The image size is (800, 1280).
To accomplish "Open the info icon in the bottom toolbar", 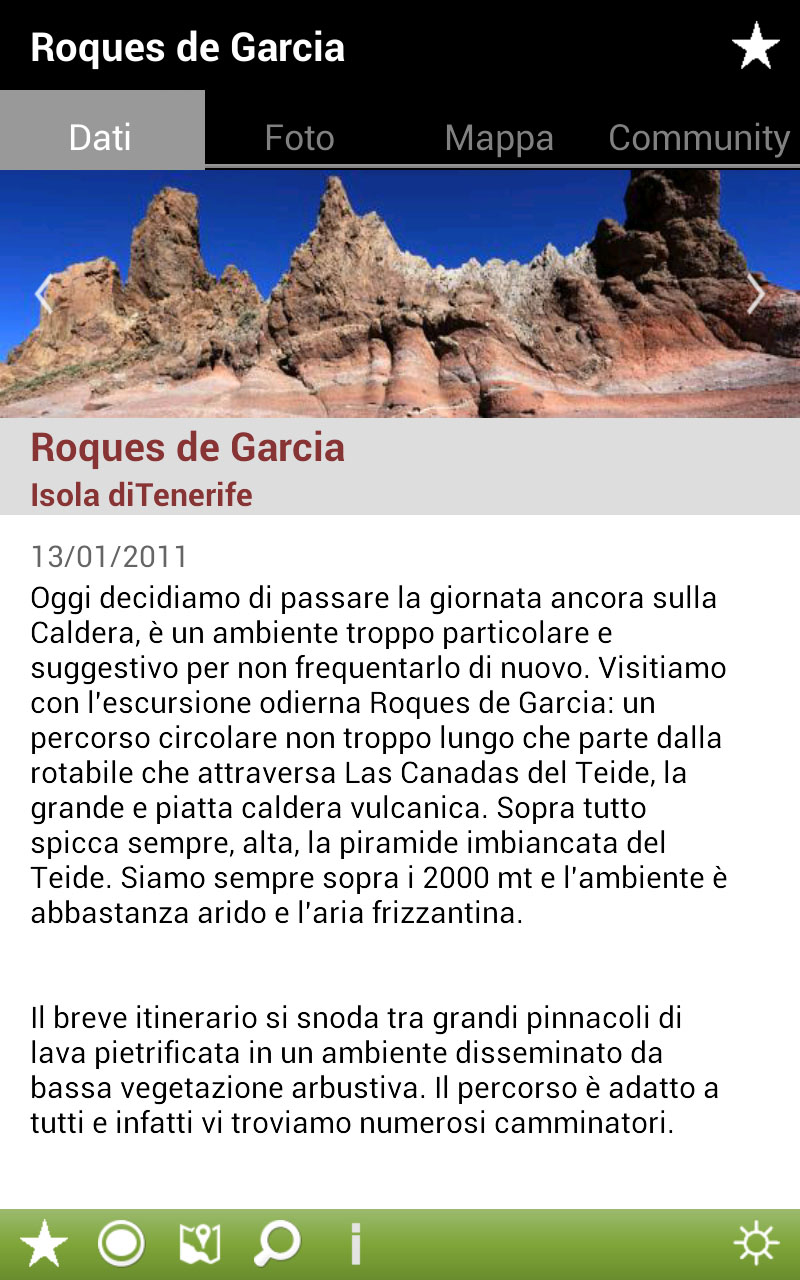I will [x=355, y=1244].
